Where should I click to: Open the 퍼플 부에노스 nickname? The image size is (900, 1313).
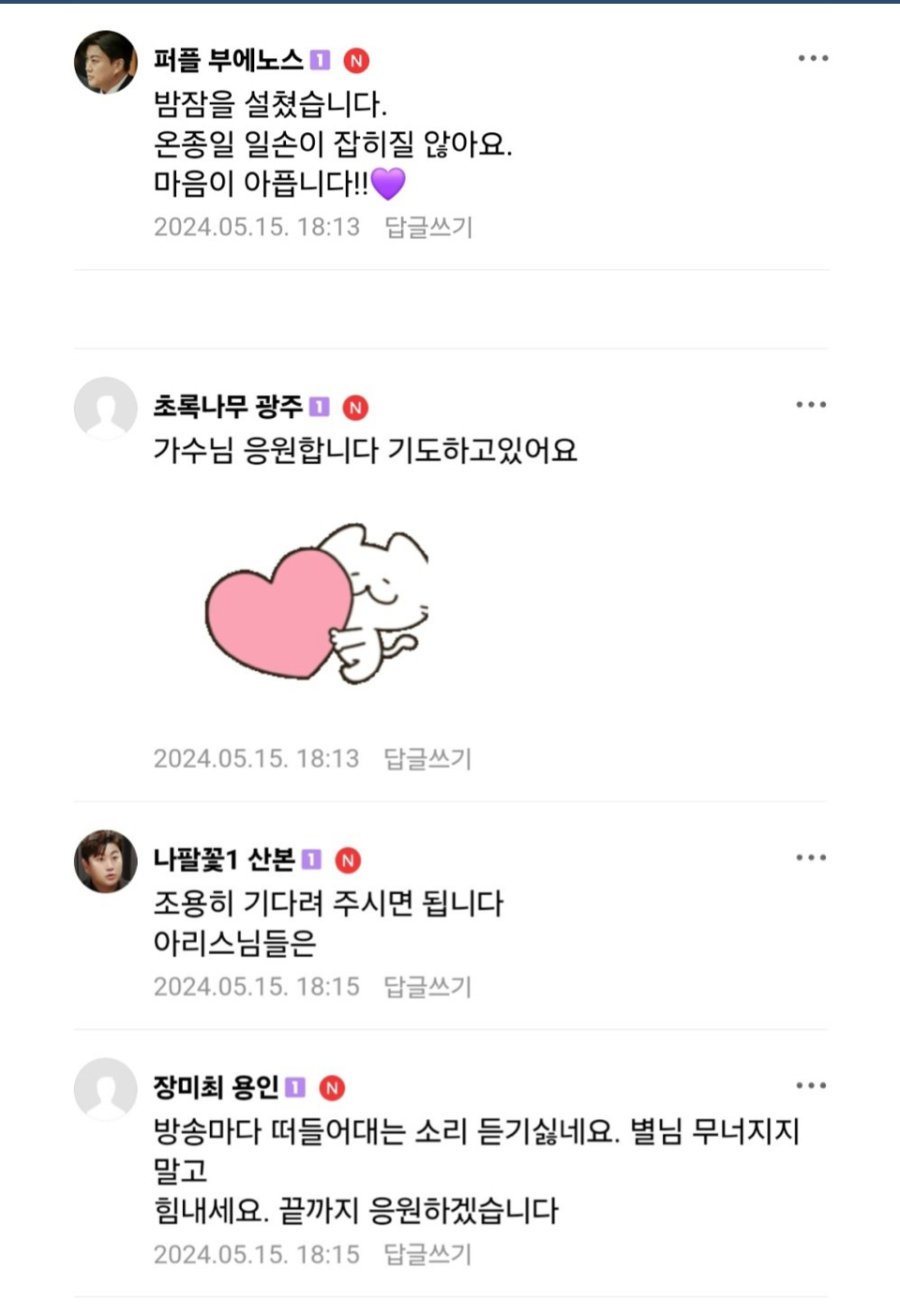point(228,60)
